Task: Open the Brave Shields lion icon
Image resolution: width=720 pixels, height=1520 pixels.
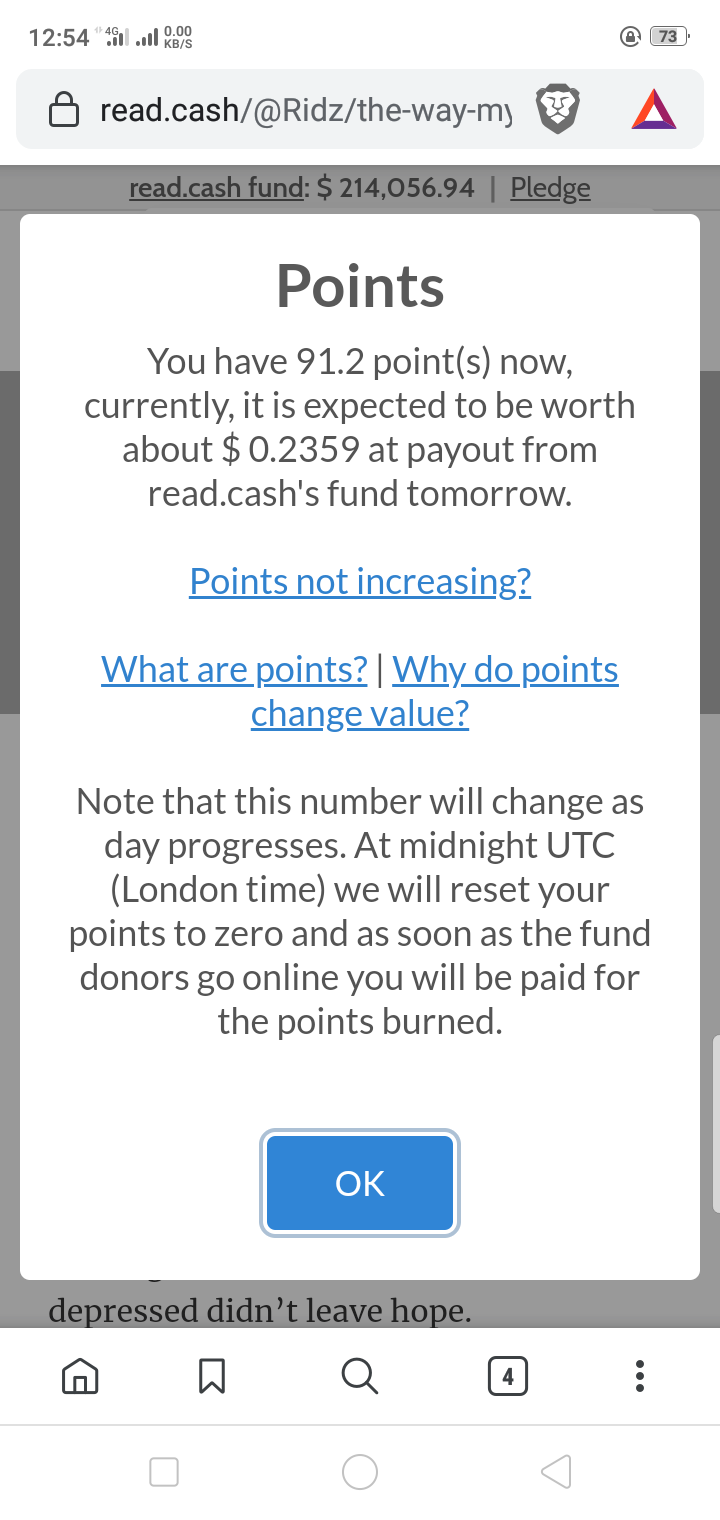Action: 559,110
